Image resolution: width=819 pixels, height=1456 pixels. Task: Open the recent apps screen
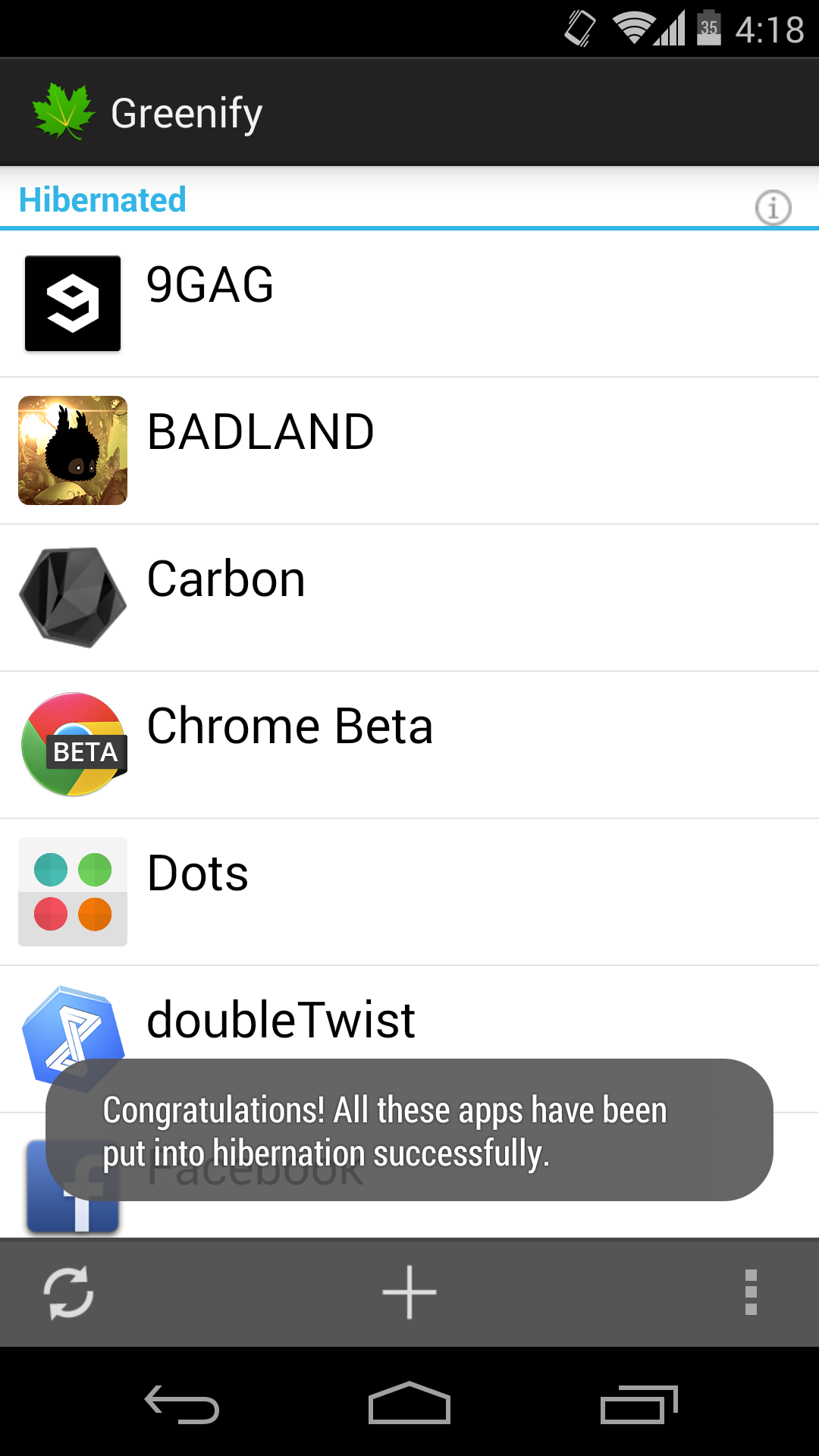(x=639, y=1404)
